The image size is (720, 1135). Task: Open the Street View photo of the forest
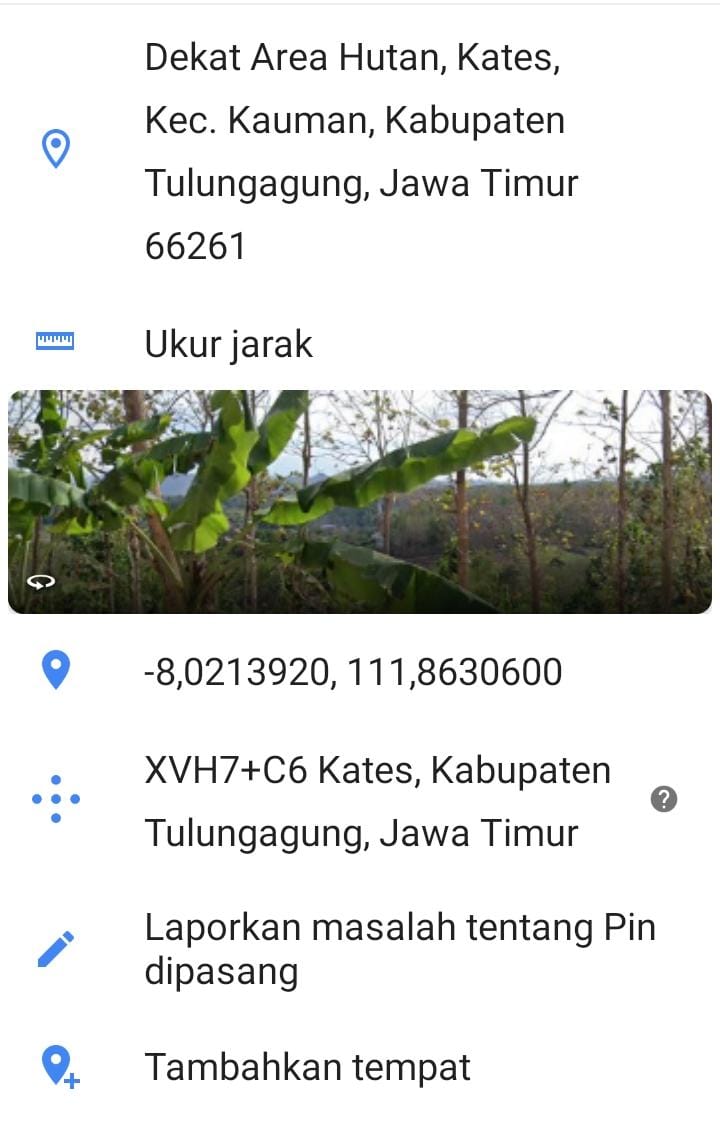click(360, 501)
